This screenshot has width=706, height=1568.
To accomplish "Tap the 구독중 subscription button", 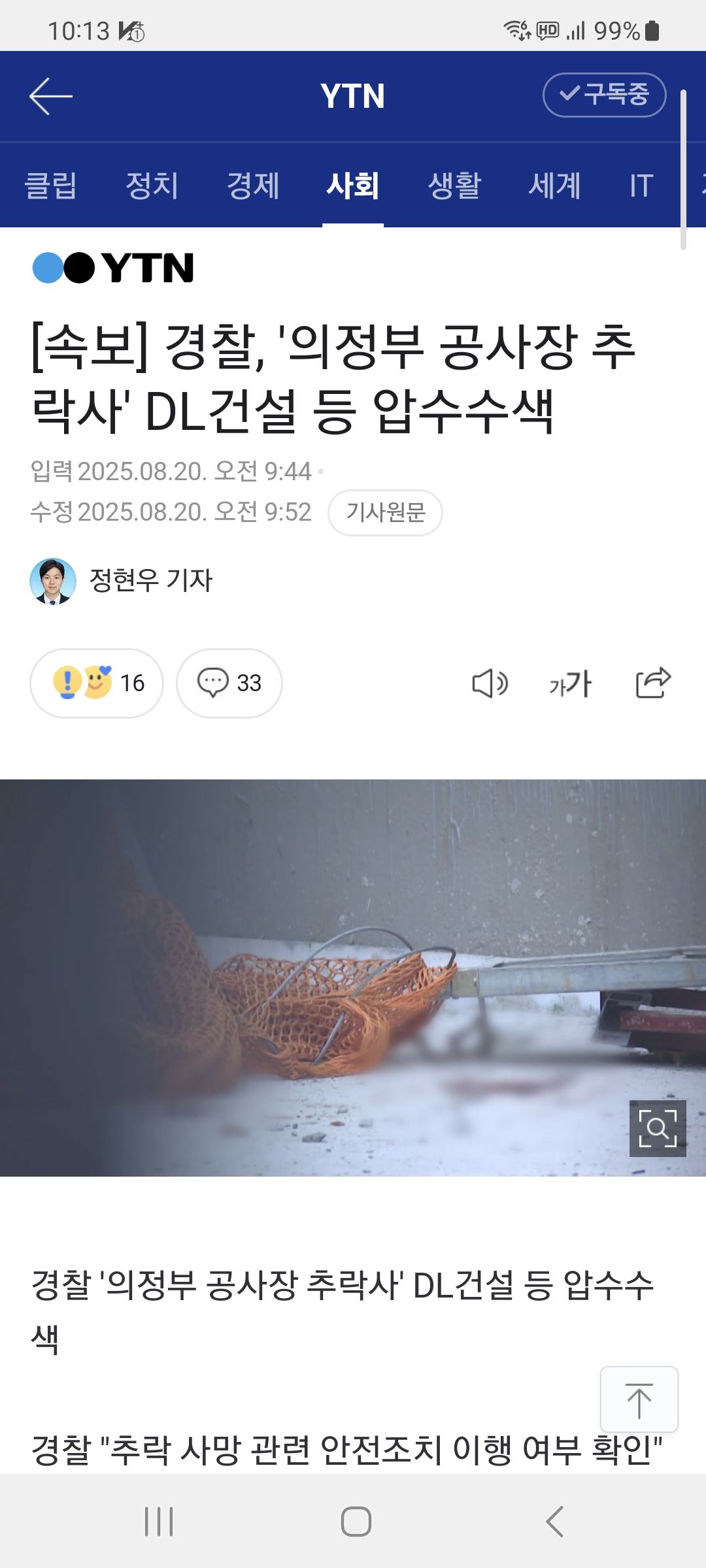I will (x=604, y=95).
